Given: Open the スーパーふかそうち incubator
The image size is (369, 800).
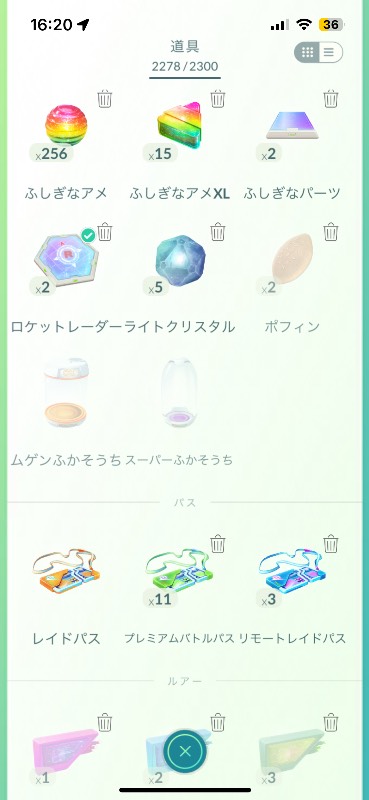Looking at the screenshot, I should [x=180, y=393].
